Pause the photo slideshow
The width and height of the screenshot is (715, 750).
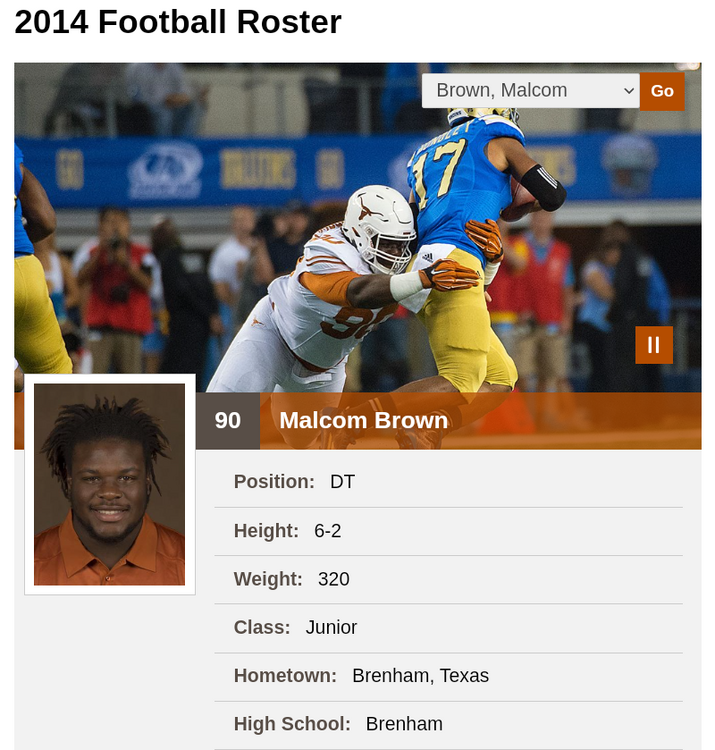coord(654,345)
